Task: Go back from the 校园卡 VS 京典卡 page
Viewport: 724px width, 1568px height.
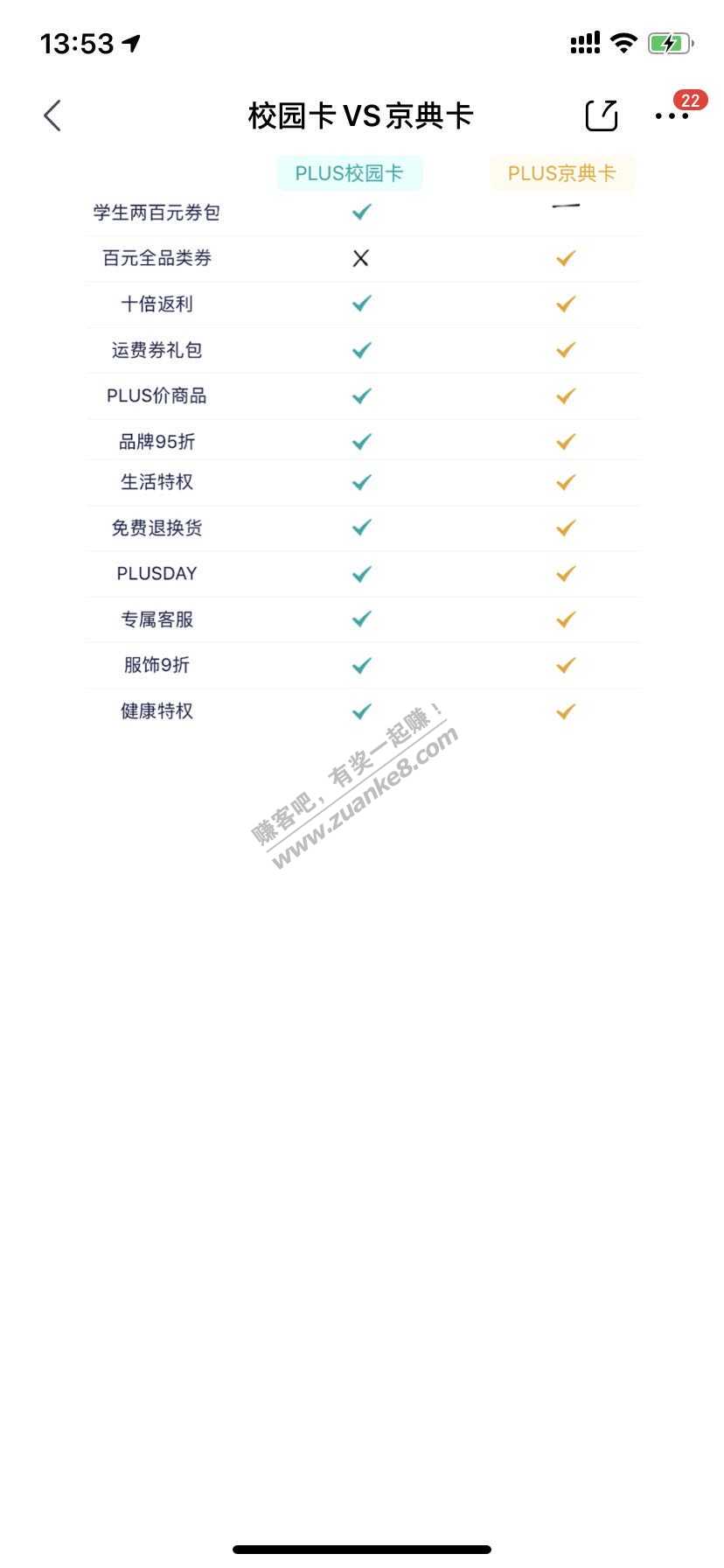Action: pos(53,115)
